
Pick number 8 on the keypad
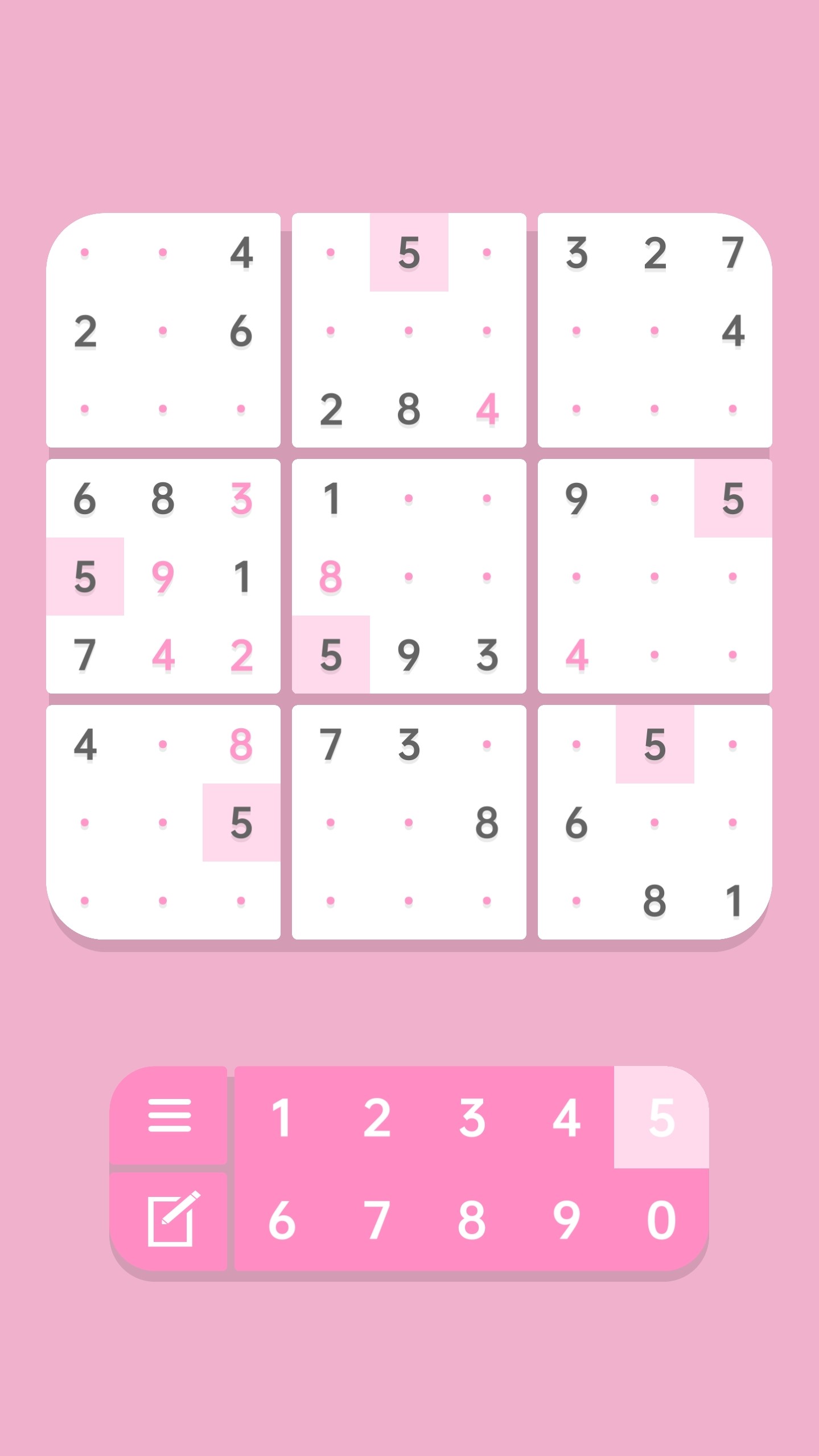(x=472, y=1220)
